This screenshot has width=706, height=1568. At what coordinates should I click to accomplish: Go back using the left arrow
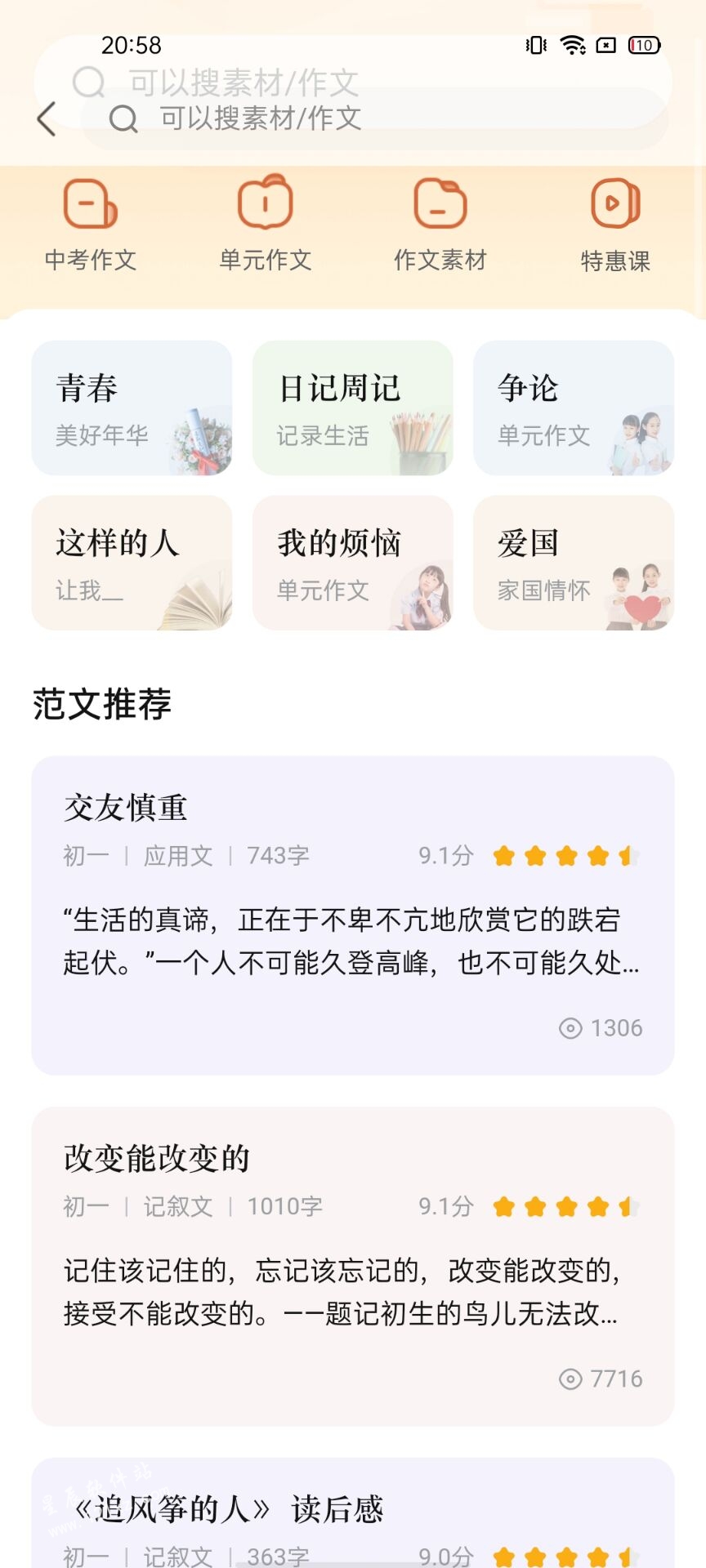pos(47,119)
